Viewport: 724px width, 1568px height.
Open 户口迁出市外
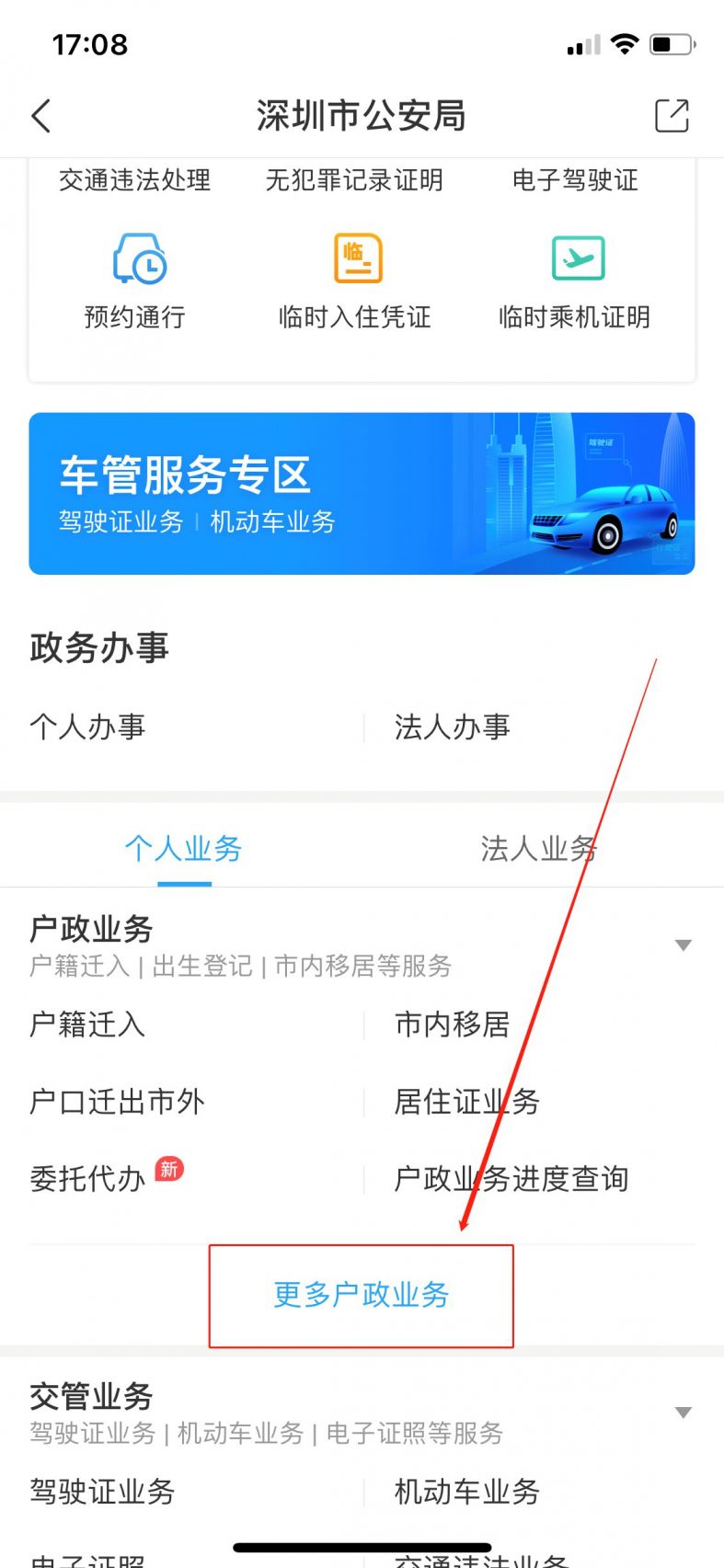(117, 1102)
